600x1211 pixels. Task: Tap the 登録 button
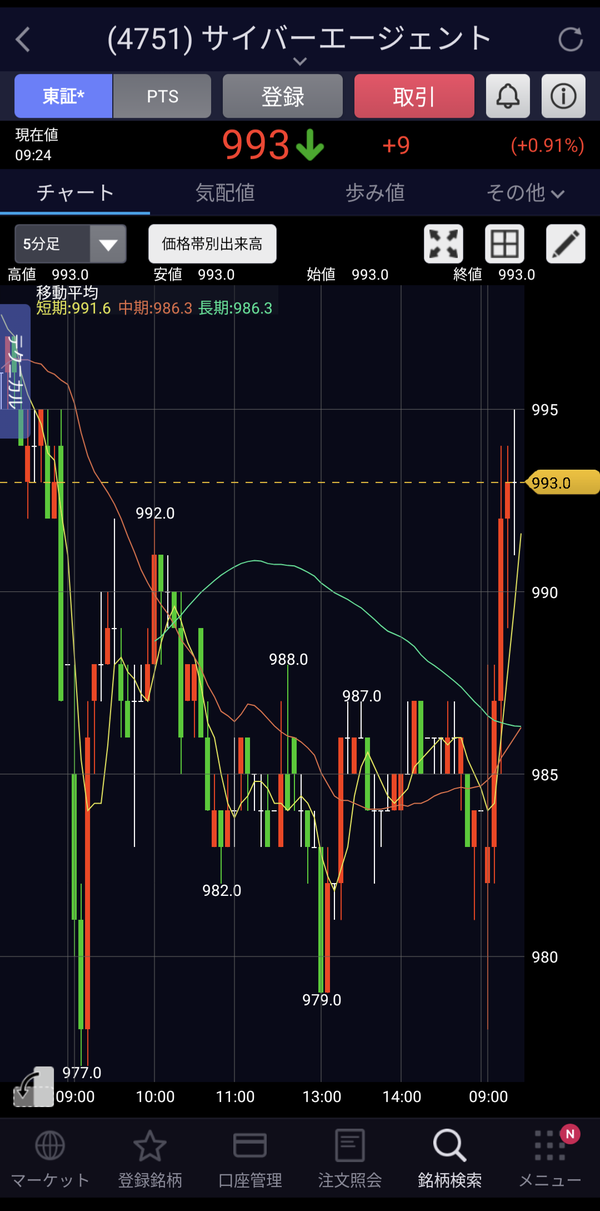282,96
